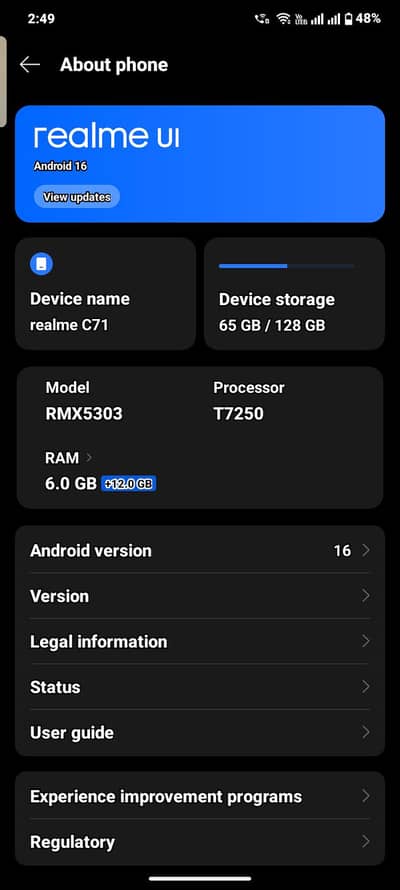Open the Device storage card
Screen dimensions: 400x890
click(294, 293)
